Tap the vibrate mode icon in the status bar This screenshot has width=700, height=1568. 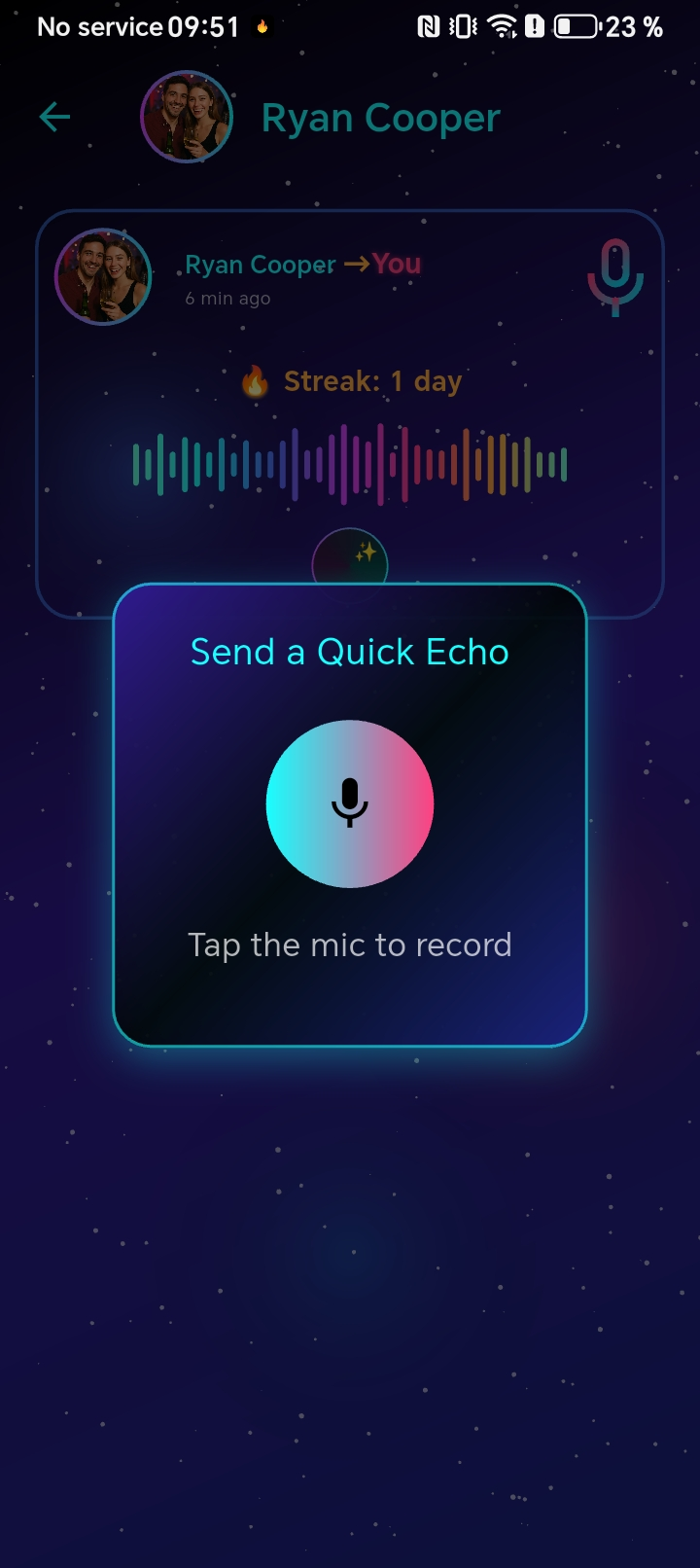coord(461,26)
